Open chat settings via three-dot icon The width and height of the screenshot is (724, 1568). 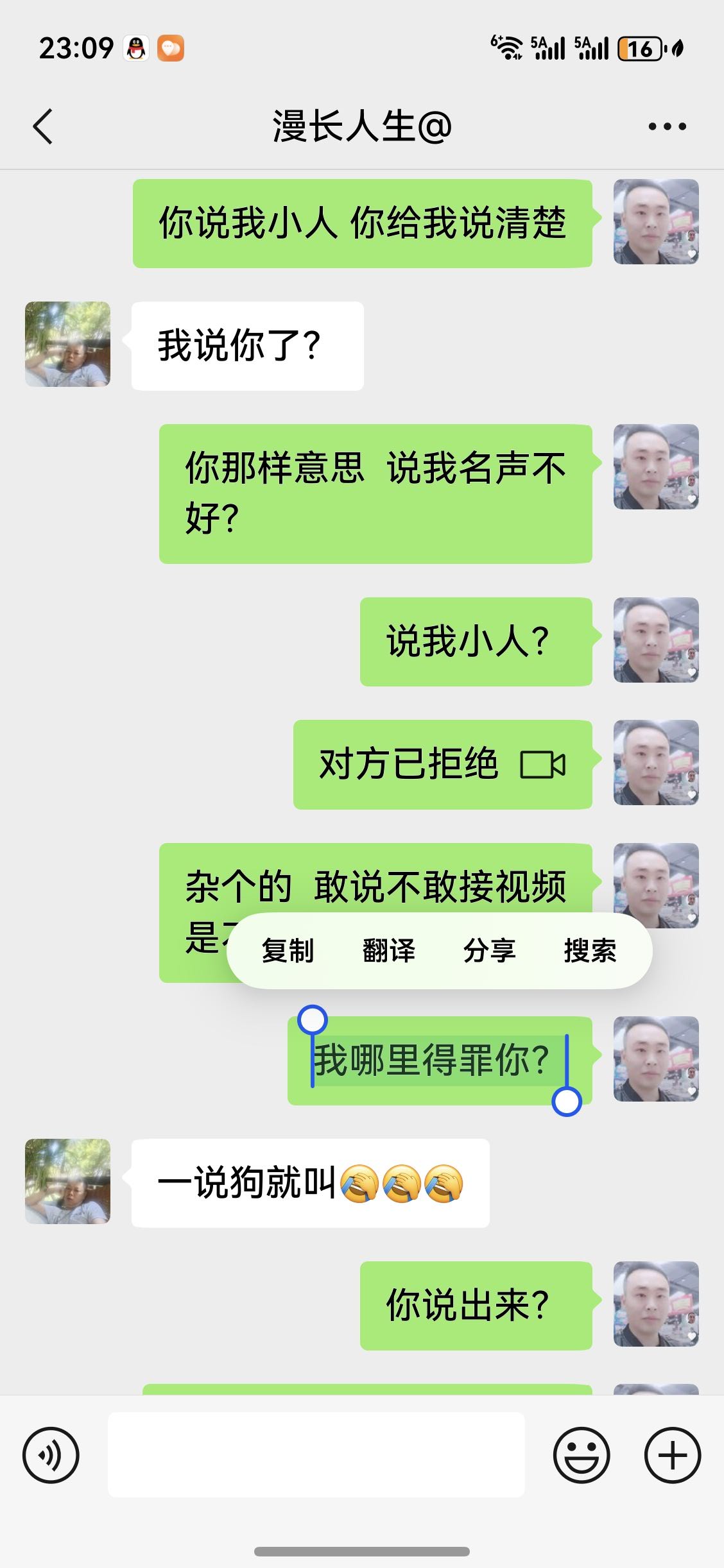pos(666,126)
